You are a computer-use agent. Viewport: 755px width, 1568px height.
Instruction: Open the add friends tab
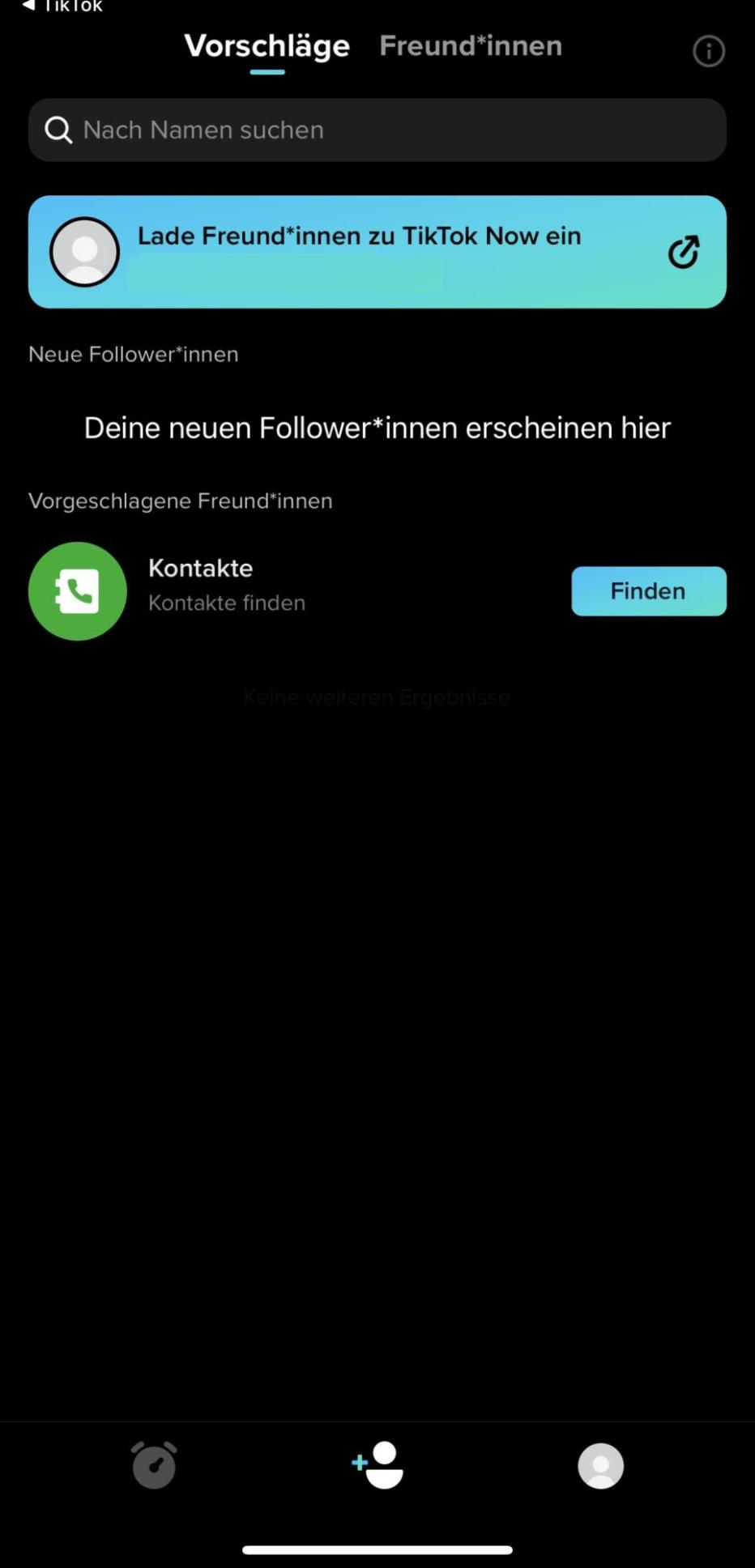[x=377, y=1465]
